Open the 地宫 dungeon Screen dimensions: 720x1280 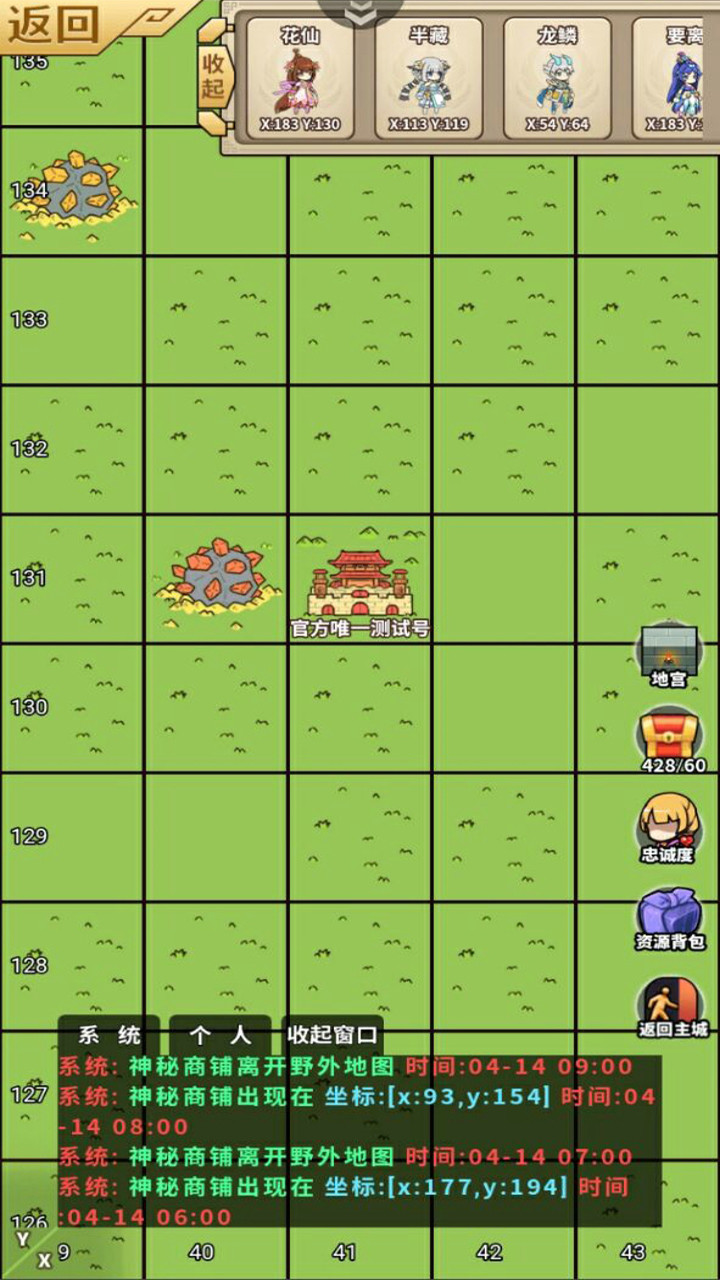[x=669, y=656]
